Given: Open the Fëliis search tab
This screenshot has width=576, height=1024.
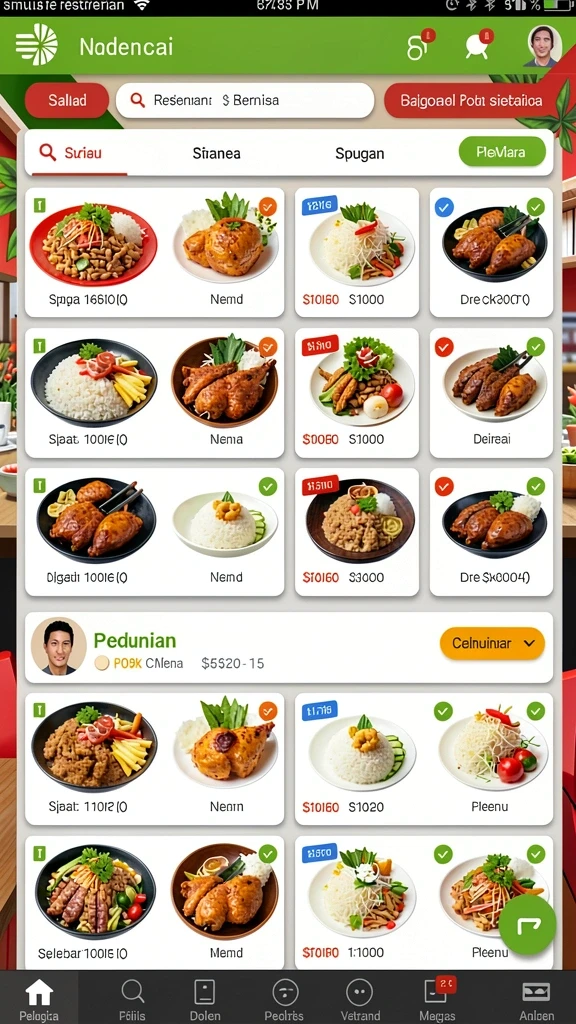Looking at the screenshot, I should 132,999.
